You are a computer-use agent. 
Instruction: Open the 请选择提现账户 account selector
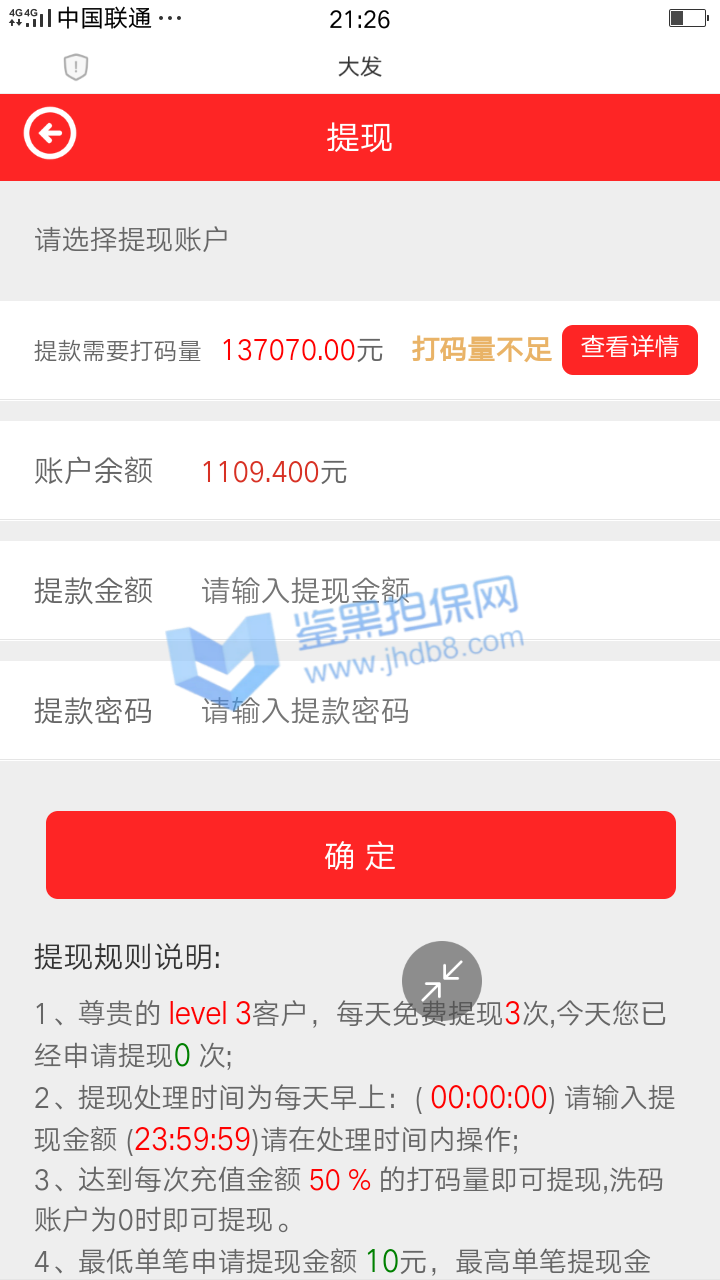click(x=360, y=240)
